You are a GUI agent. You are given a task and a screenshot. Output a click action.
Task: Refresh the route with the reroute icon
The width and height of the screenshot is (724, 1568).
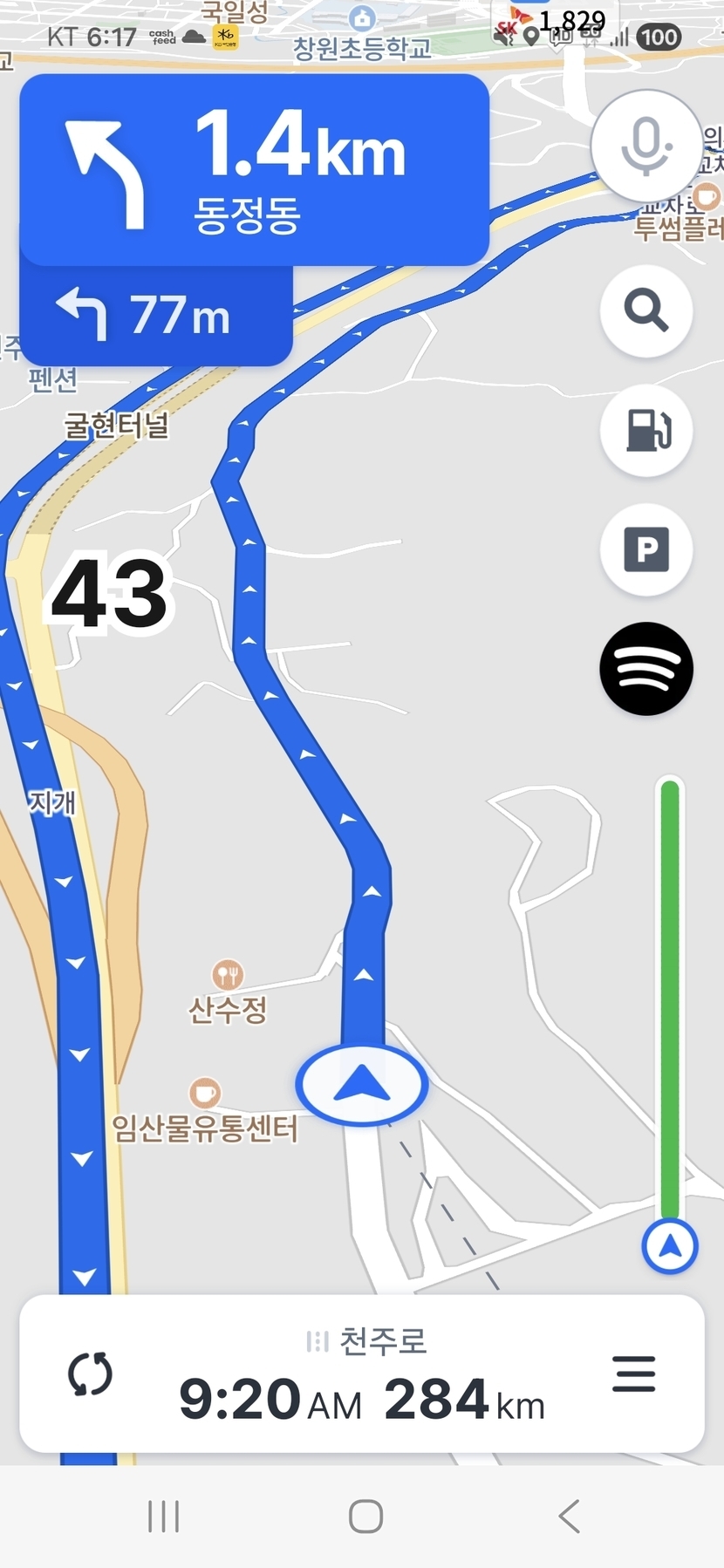click(x=91, y=1374)
